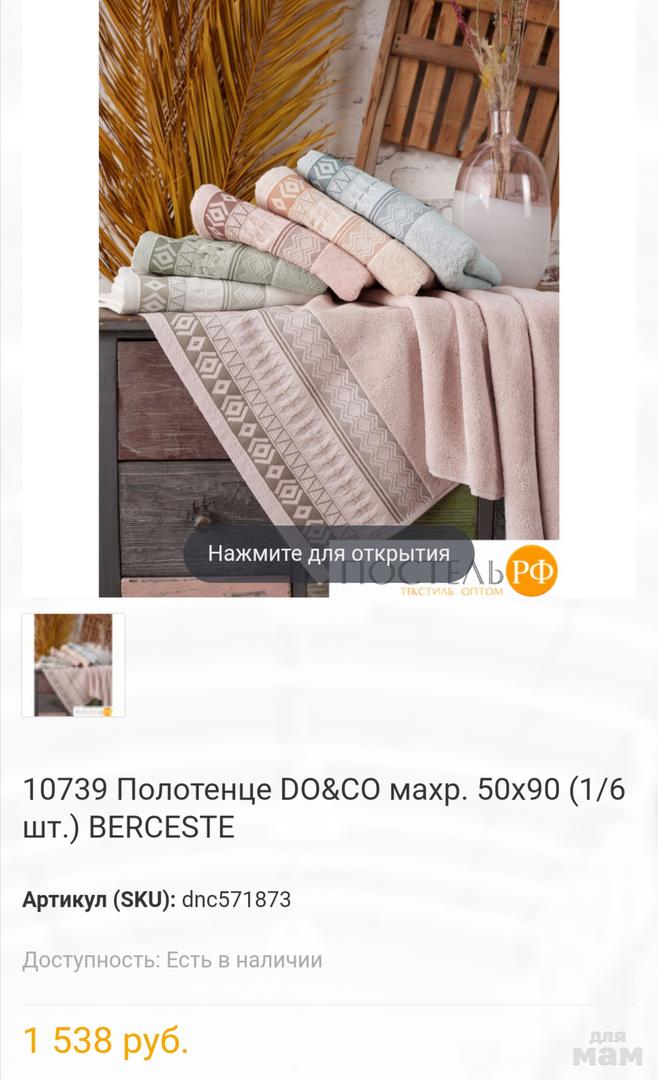Select the small towel photo thumbnail
This screenshot has height=1080, width=658.
pyautogui.click(x=74, y=665)
